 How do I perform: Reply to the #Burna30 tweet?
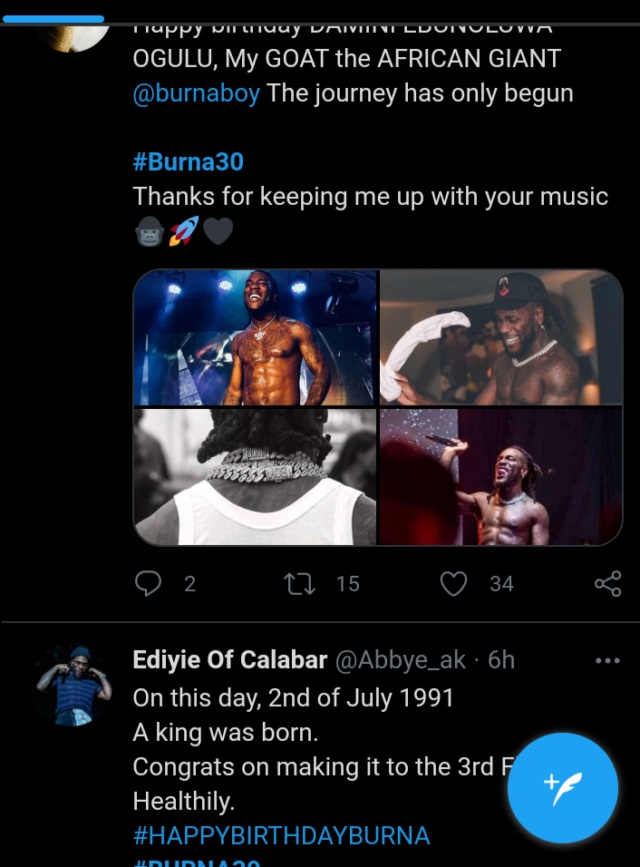point(149,583)
